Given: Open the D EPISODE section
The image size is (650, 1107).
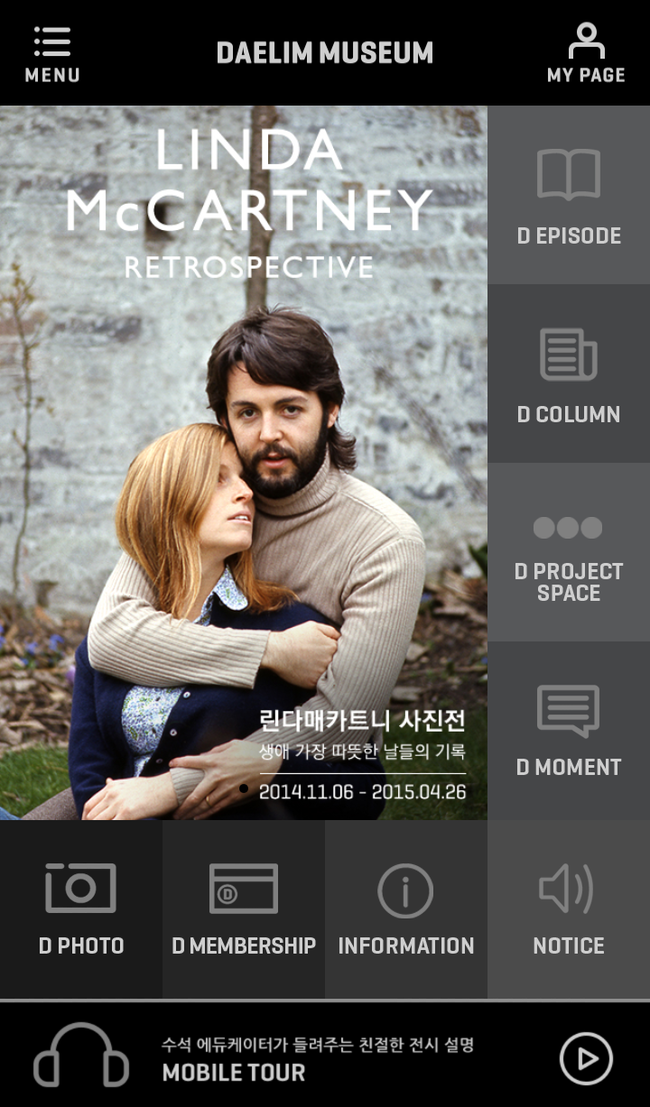Looking at the screenshot, I should pos(568,196).
